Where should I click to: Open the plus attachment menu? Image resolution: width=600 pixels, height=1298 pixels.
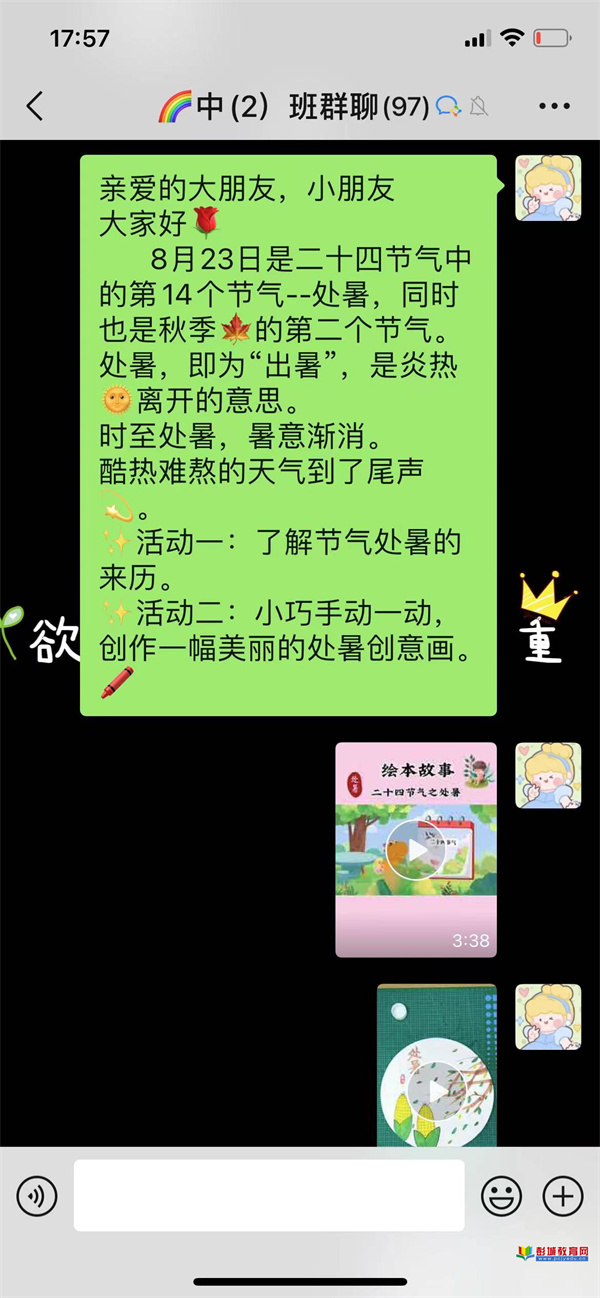pyautogui.click(x=562, y=1195)
